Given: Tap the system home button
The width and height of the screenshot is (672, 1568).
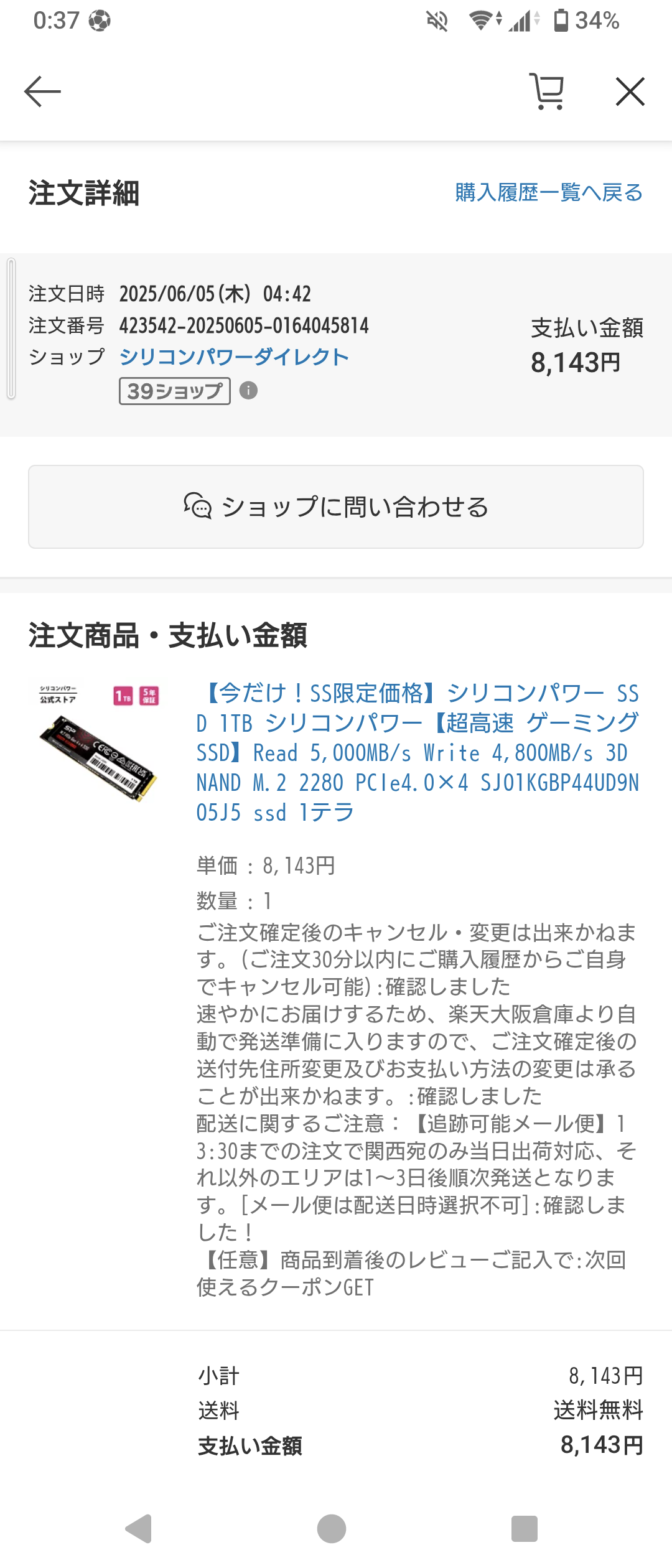Looking at the screenshot, I should (x=332, y=1528).
